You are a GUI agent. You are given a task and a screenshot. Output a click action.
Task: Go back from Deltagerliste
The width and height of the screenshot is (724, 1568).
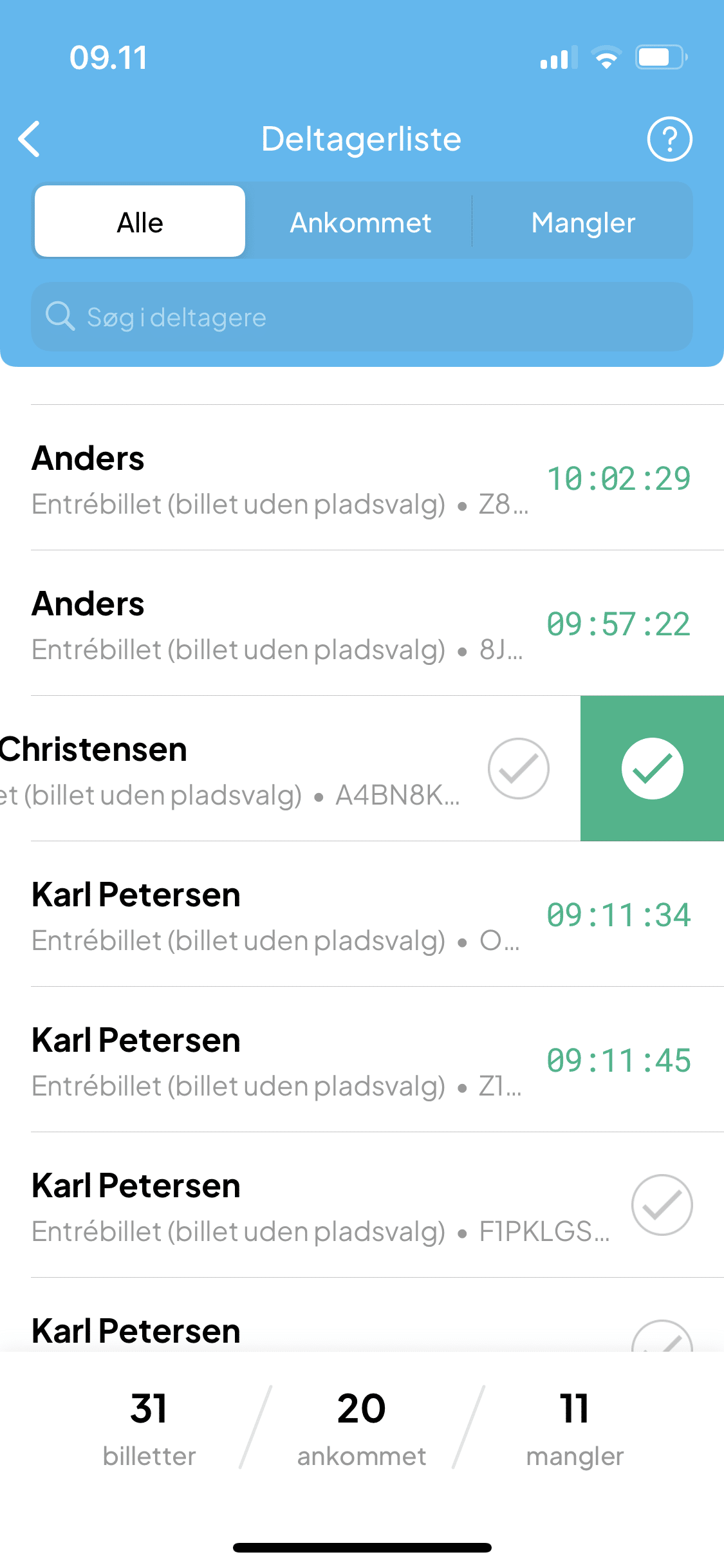[x=30, y=139]
